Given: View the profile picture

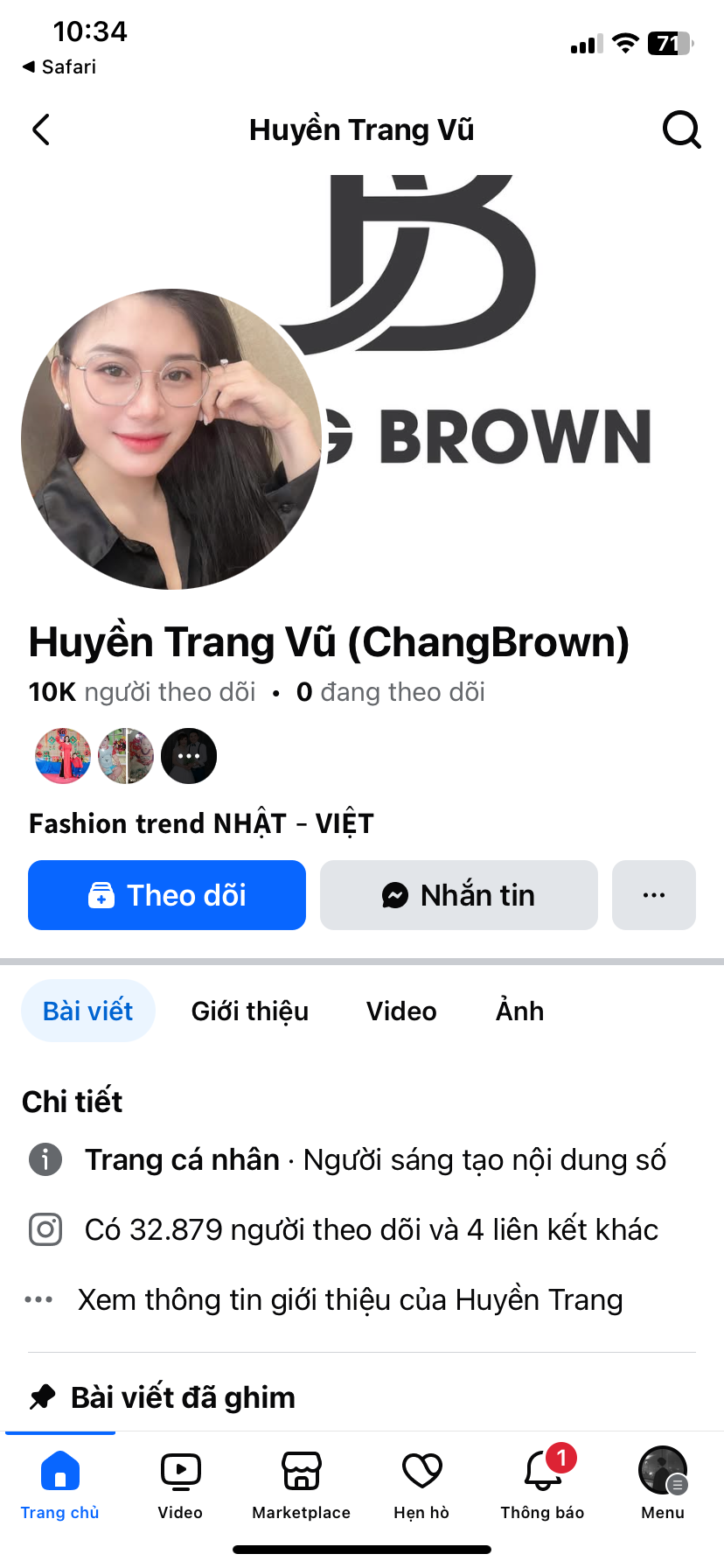Looking at the screenshot, I should pos(171,439).
